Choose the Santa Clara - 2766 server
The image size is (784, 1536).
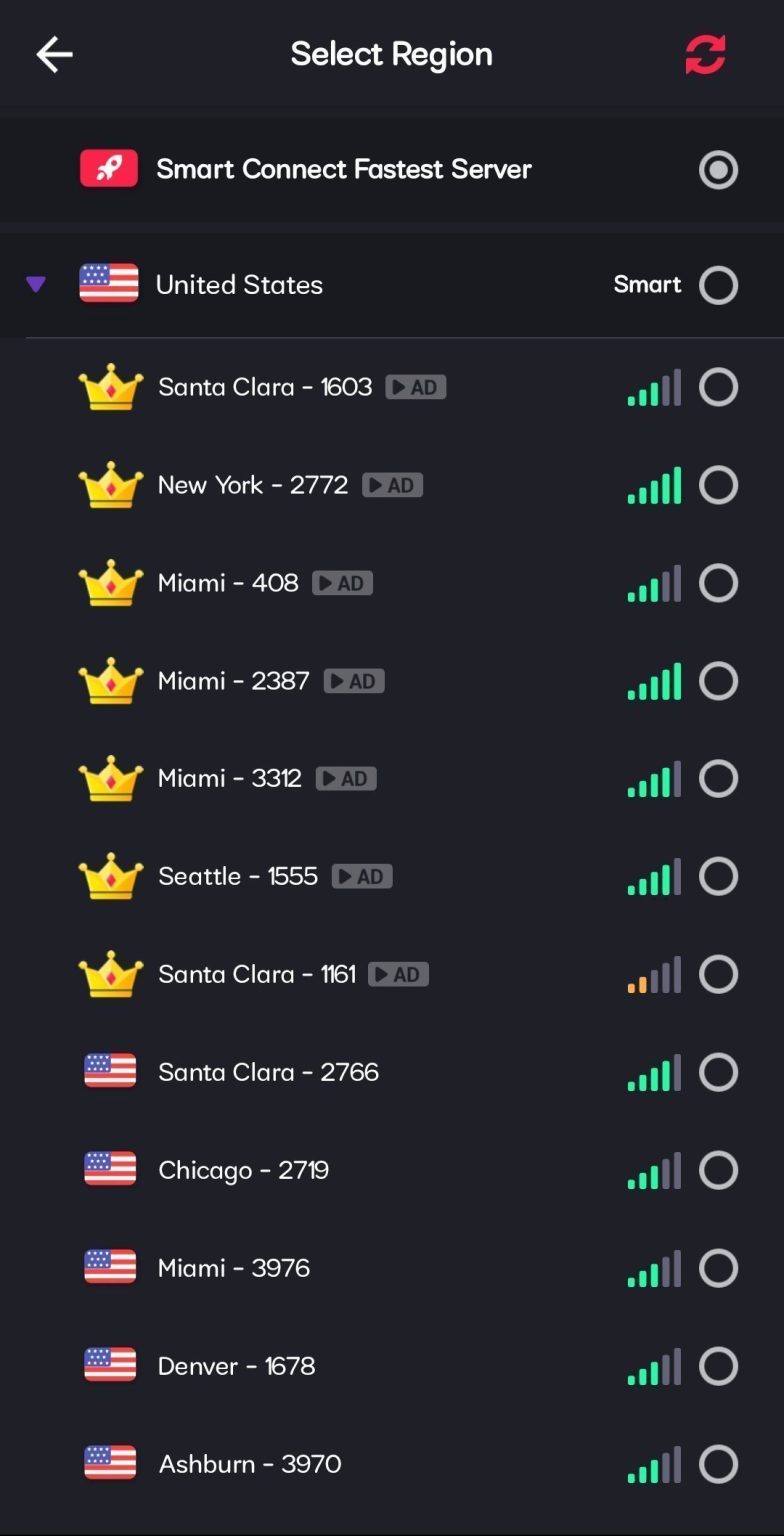[x=717, y=1072]
